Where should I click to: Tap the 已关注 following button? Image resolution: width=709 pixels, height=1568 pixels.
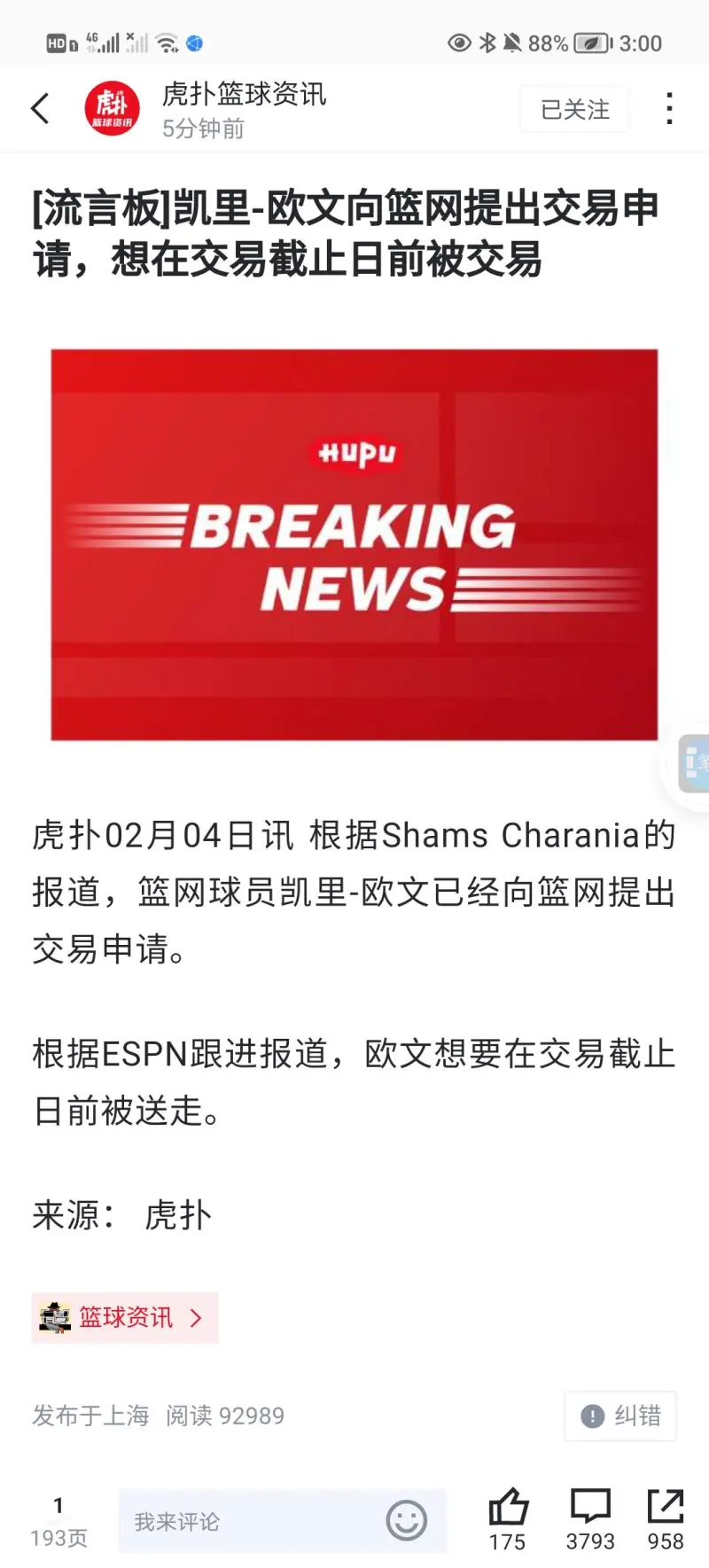[574, 110]
